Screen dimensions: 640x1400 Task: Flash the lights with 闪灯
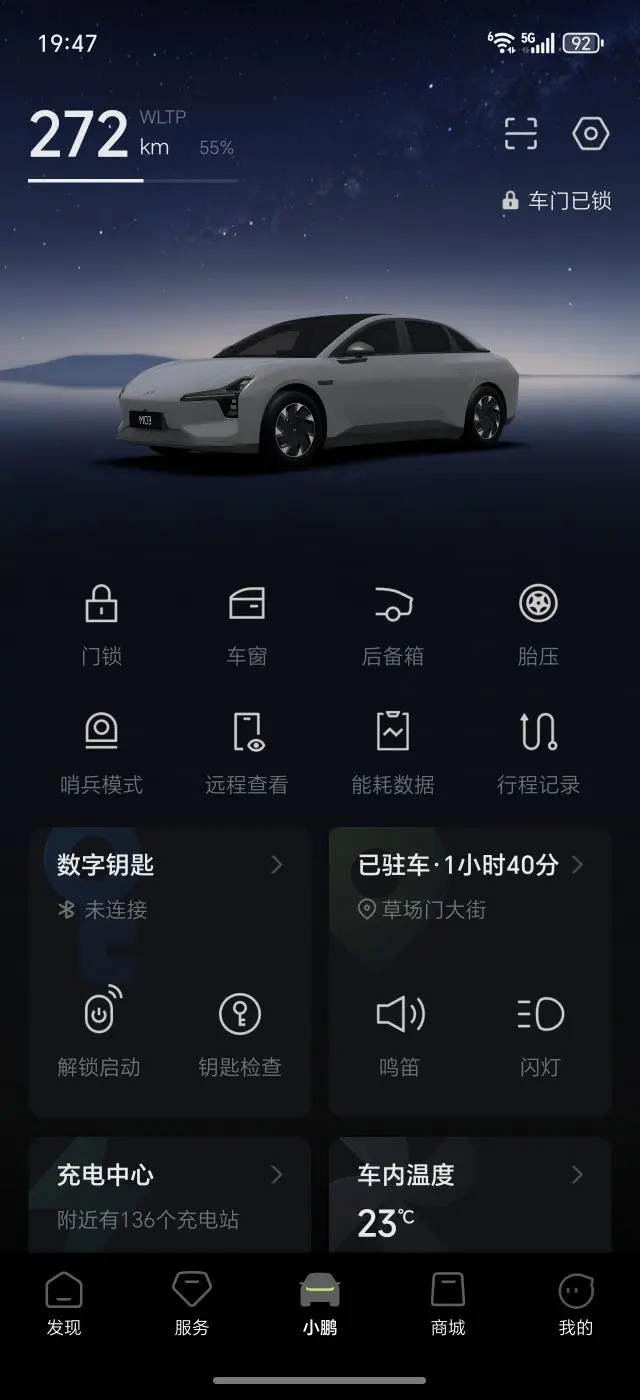click(x=540, y=1034)
